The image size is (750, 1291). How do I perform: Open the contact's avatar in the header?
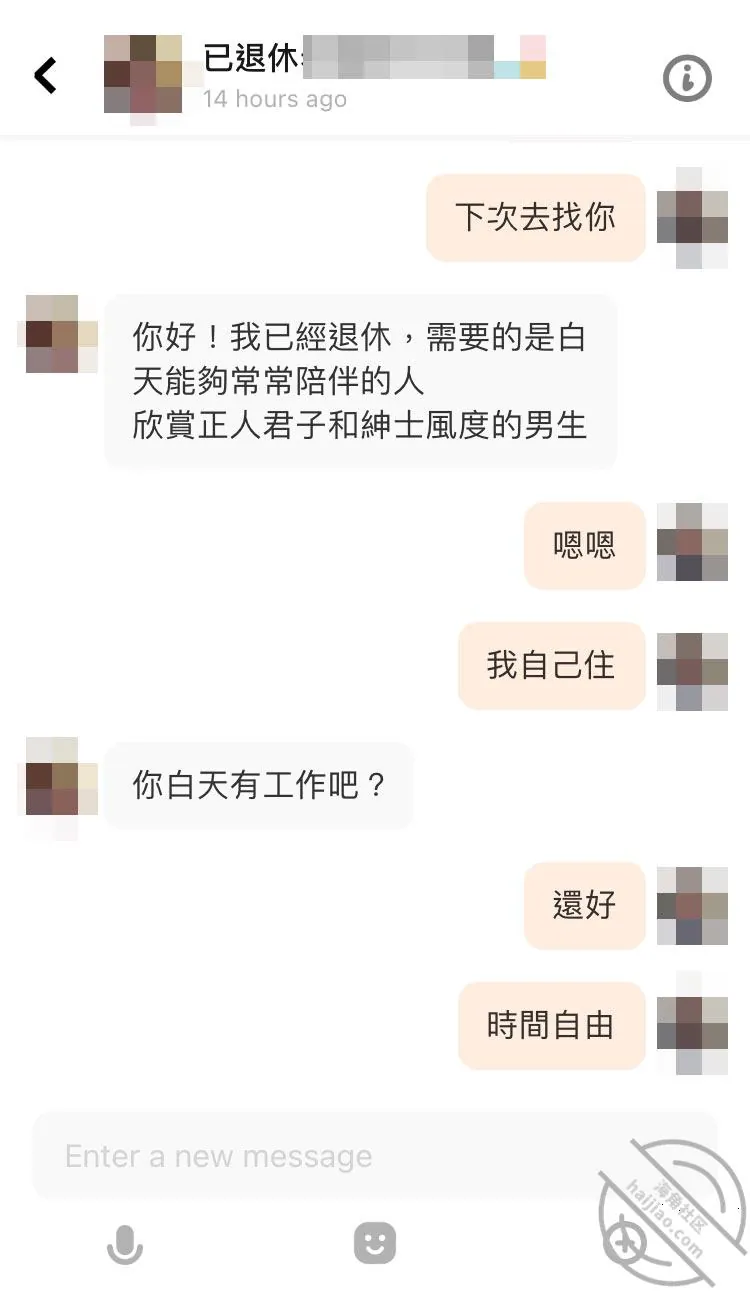coord(143,75)
